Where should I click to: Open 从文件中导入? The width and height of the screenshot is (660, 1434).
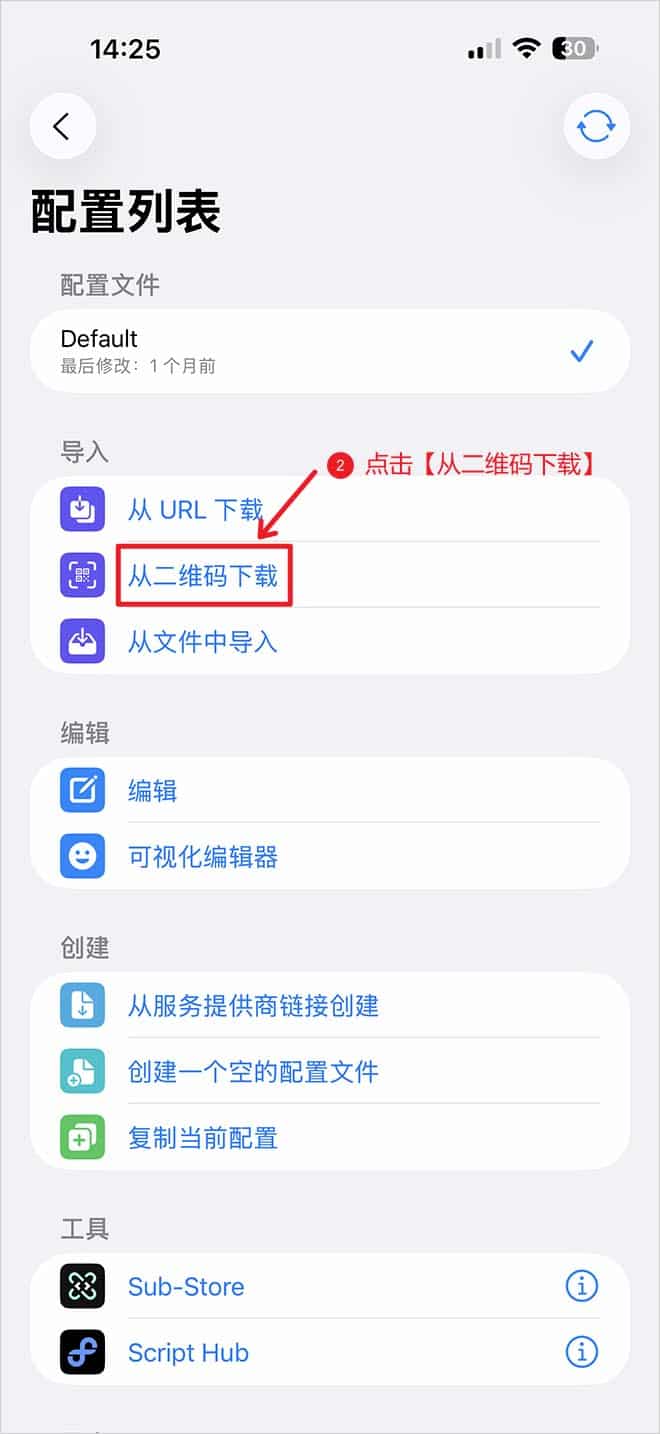tap(203, 641)
